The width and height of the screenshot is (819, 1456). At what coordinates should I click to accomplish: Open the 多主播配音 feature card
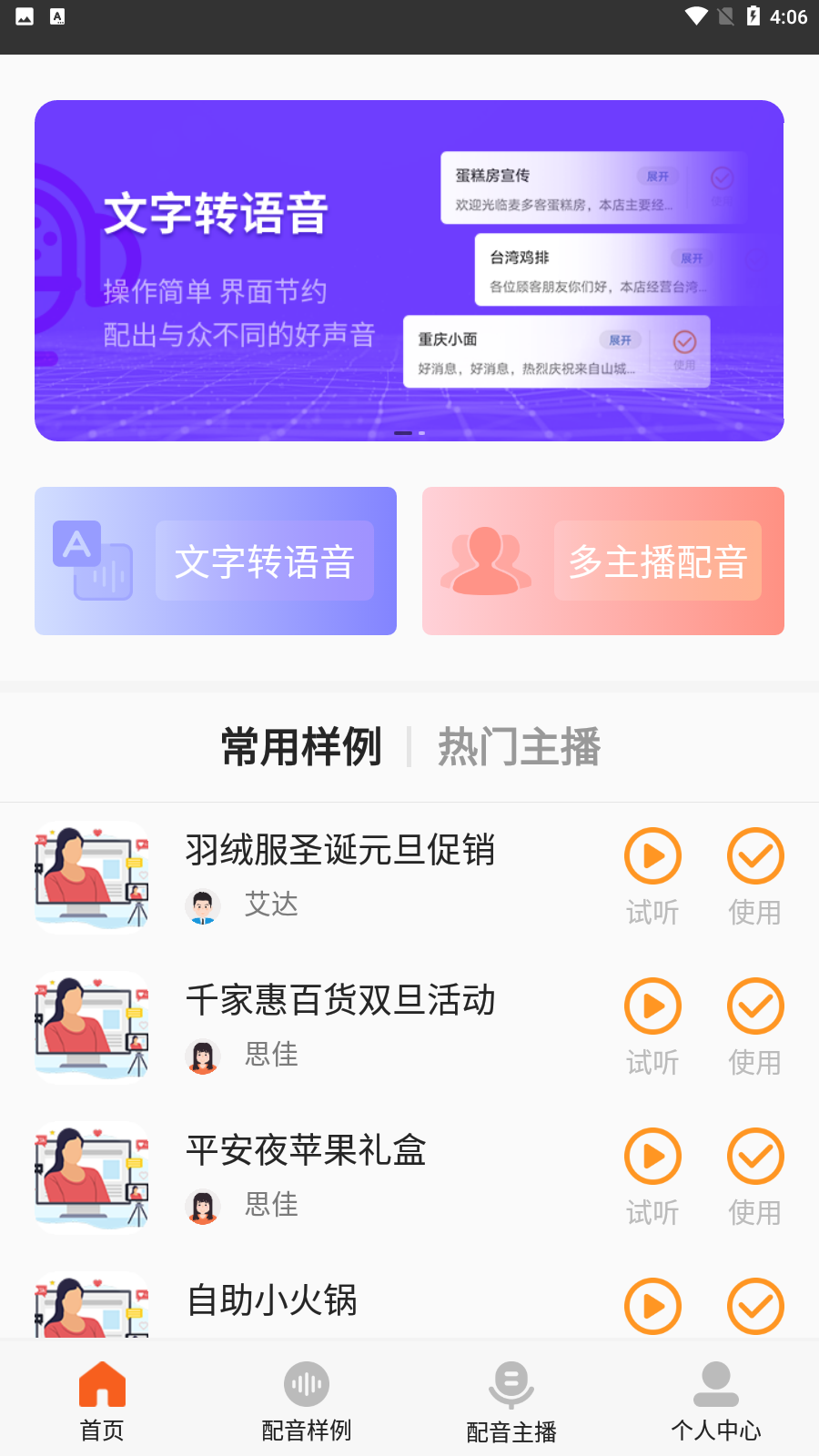click(602, 561)
